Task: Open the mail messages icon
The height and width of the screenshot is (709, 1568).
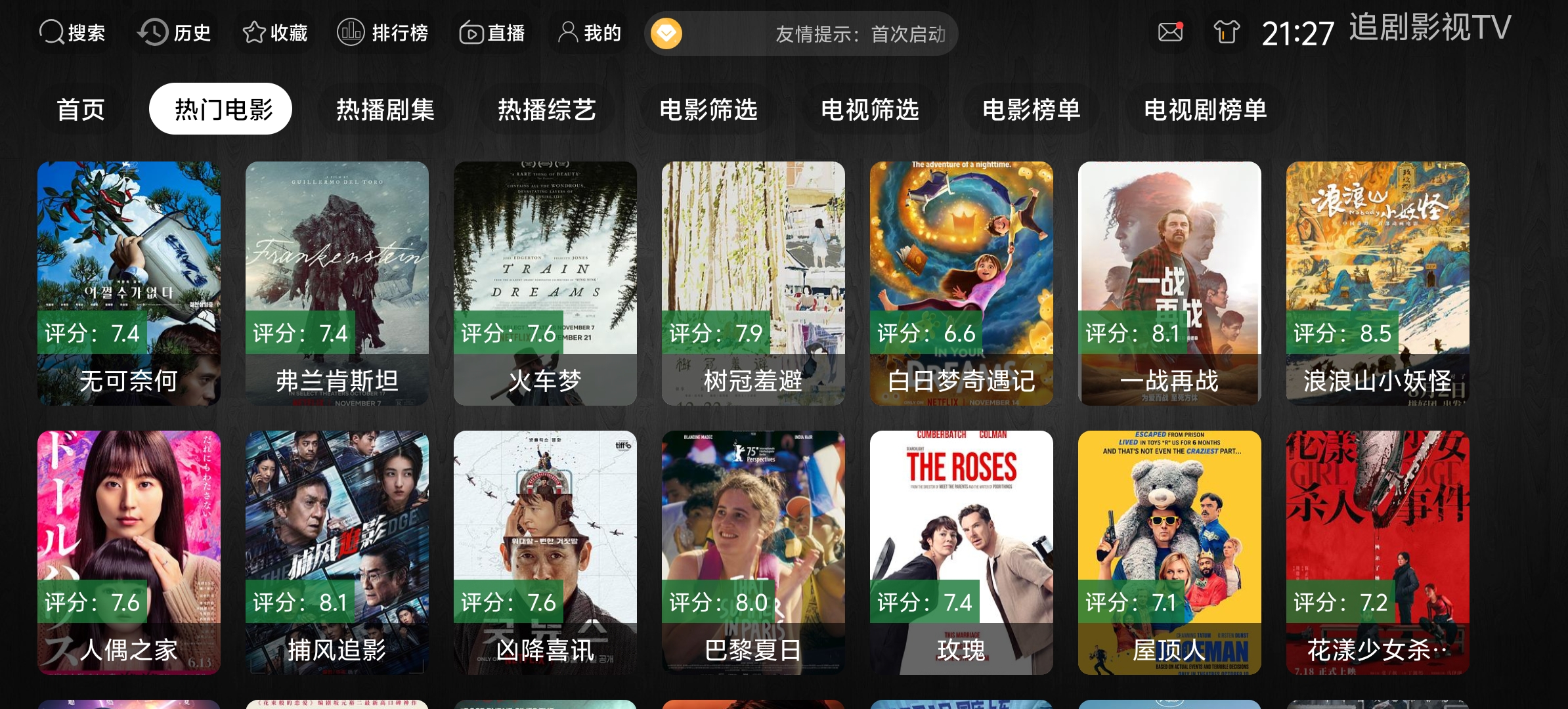Action: [1170, 32]
